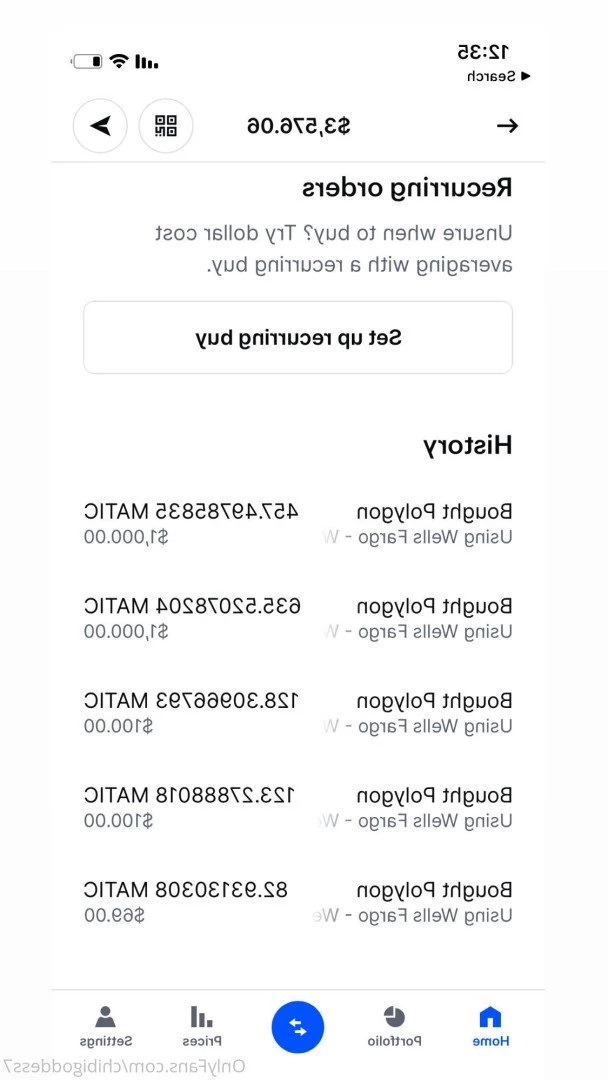The image size is (608, 1080).
Task: Tap the blue trade button
Action: [x=297, y=1027]
